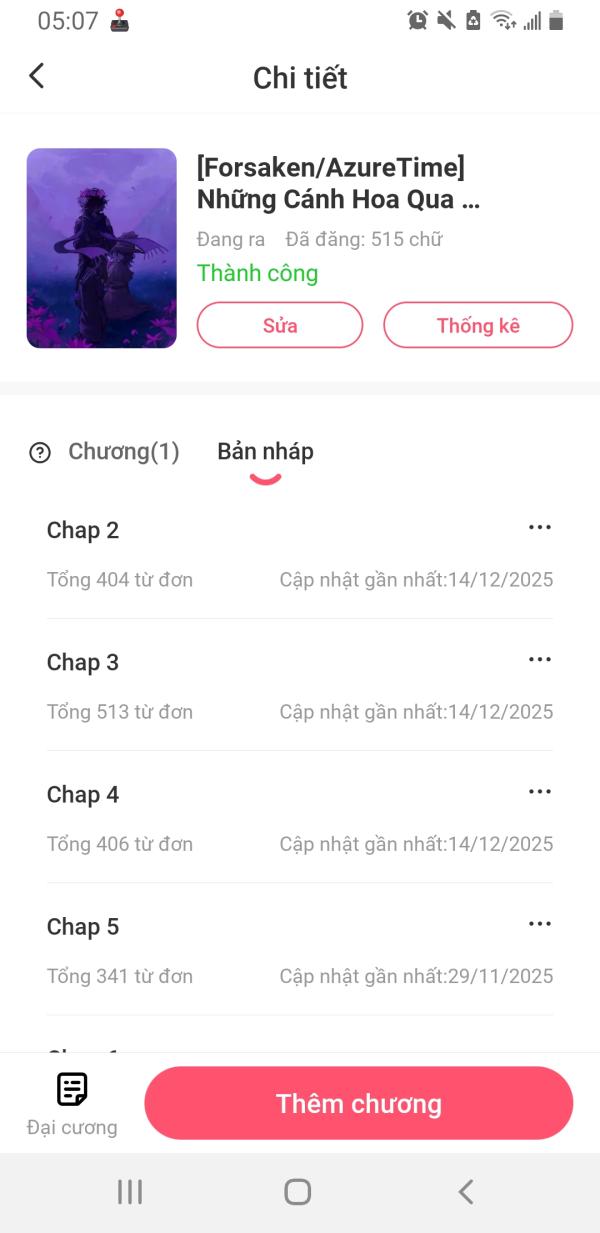Show the overflow menu for Chap 3
The height and width of the screenshot is (1233, 600).
coord(539,660)
